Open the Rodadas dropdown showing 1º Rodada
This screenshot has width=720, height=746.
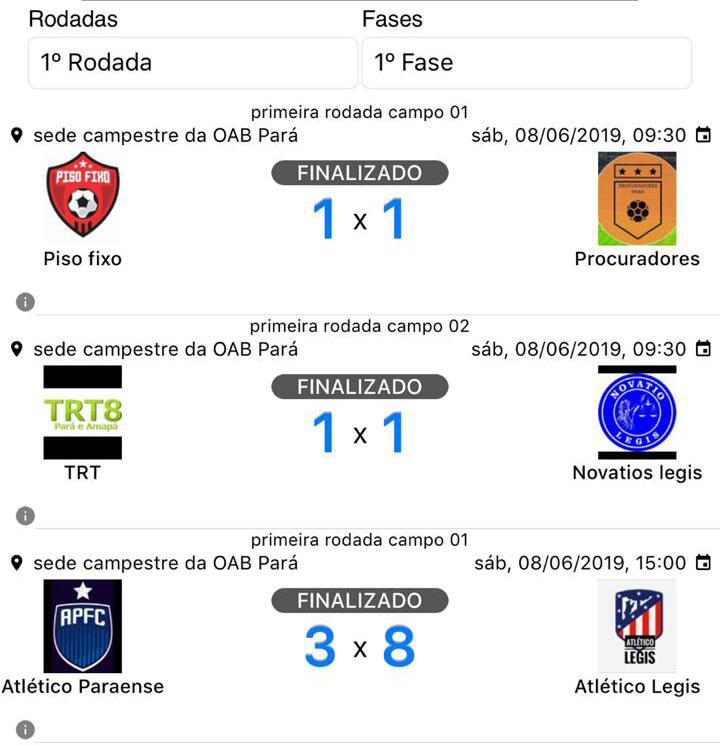192,63
